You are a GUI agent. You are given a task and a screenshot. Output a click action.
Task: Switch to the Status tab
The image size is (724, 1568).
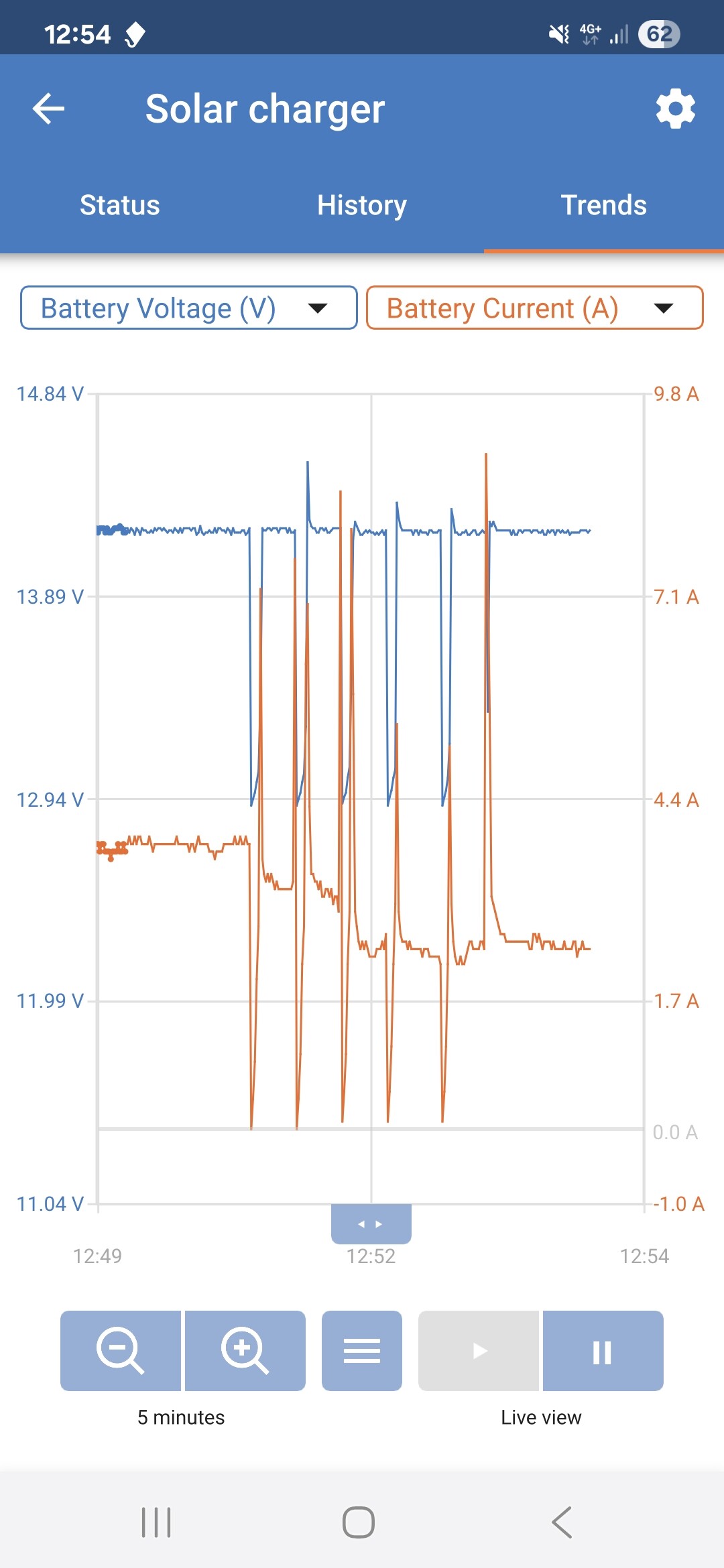(x=120, y=205)
